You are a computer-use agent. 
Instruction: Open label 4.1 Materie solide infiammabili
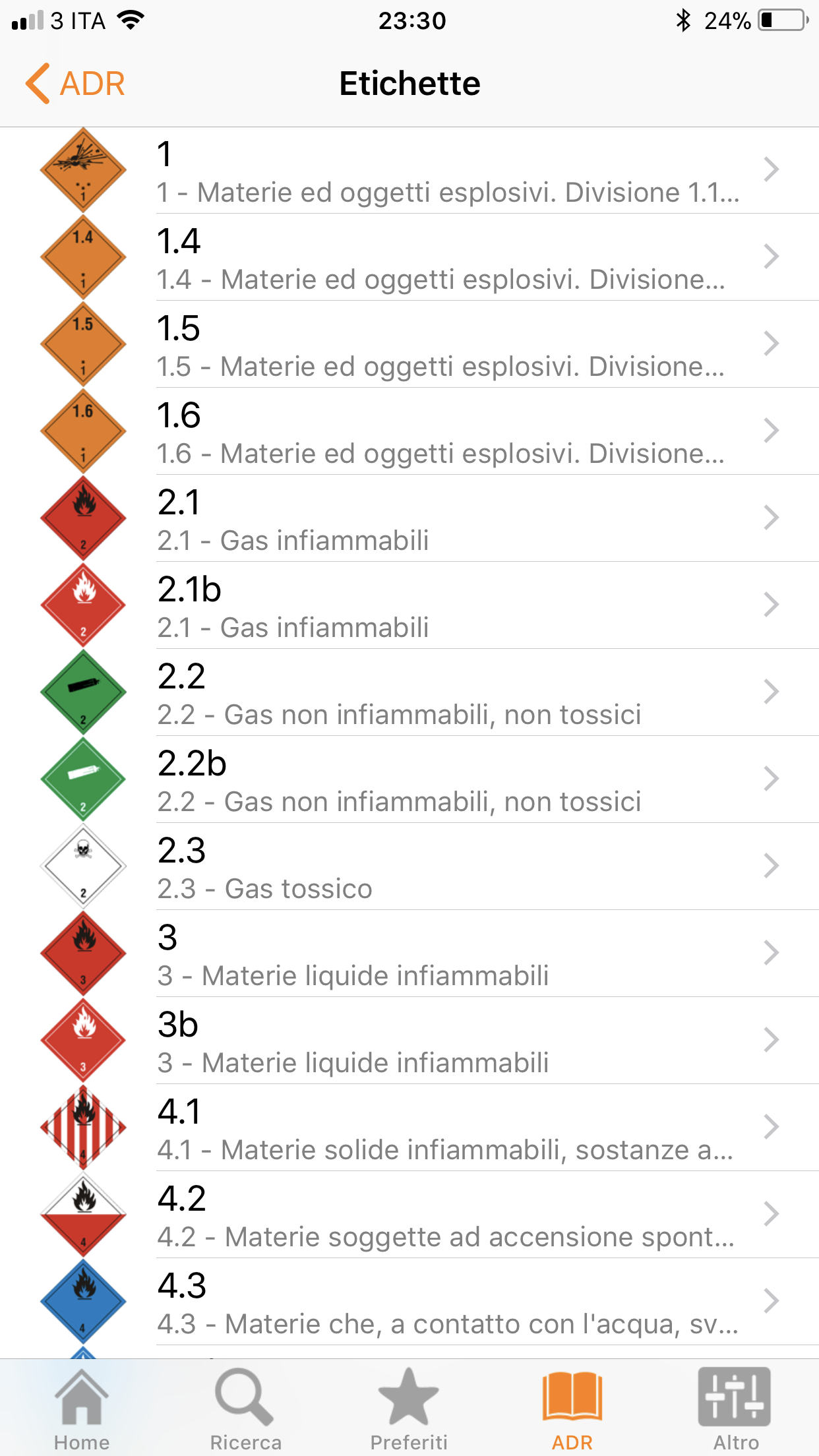coord(448,1128)
